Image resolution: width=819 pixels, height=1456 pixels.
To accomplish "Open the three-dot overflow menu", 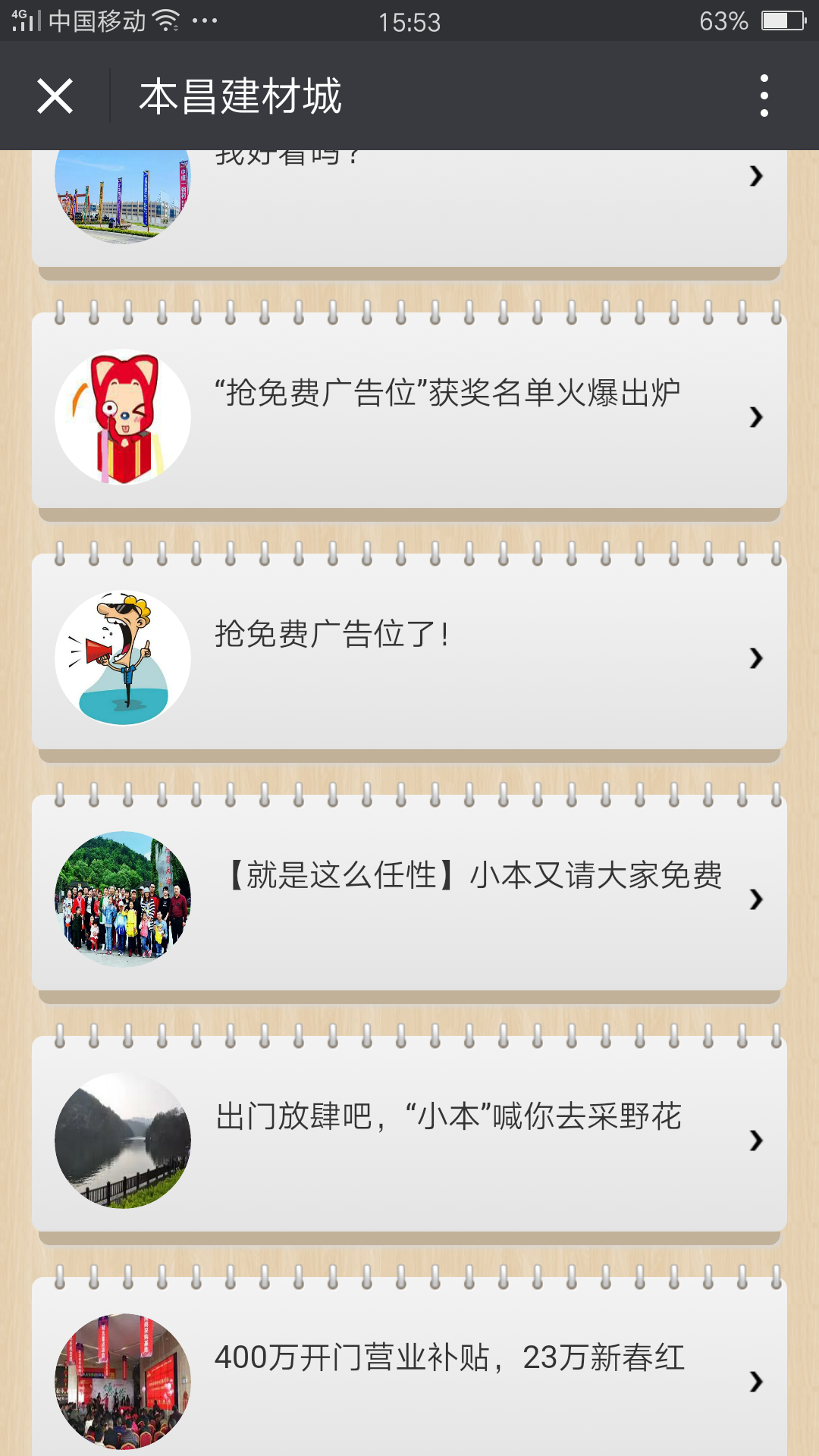I will pos(764,96).
